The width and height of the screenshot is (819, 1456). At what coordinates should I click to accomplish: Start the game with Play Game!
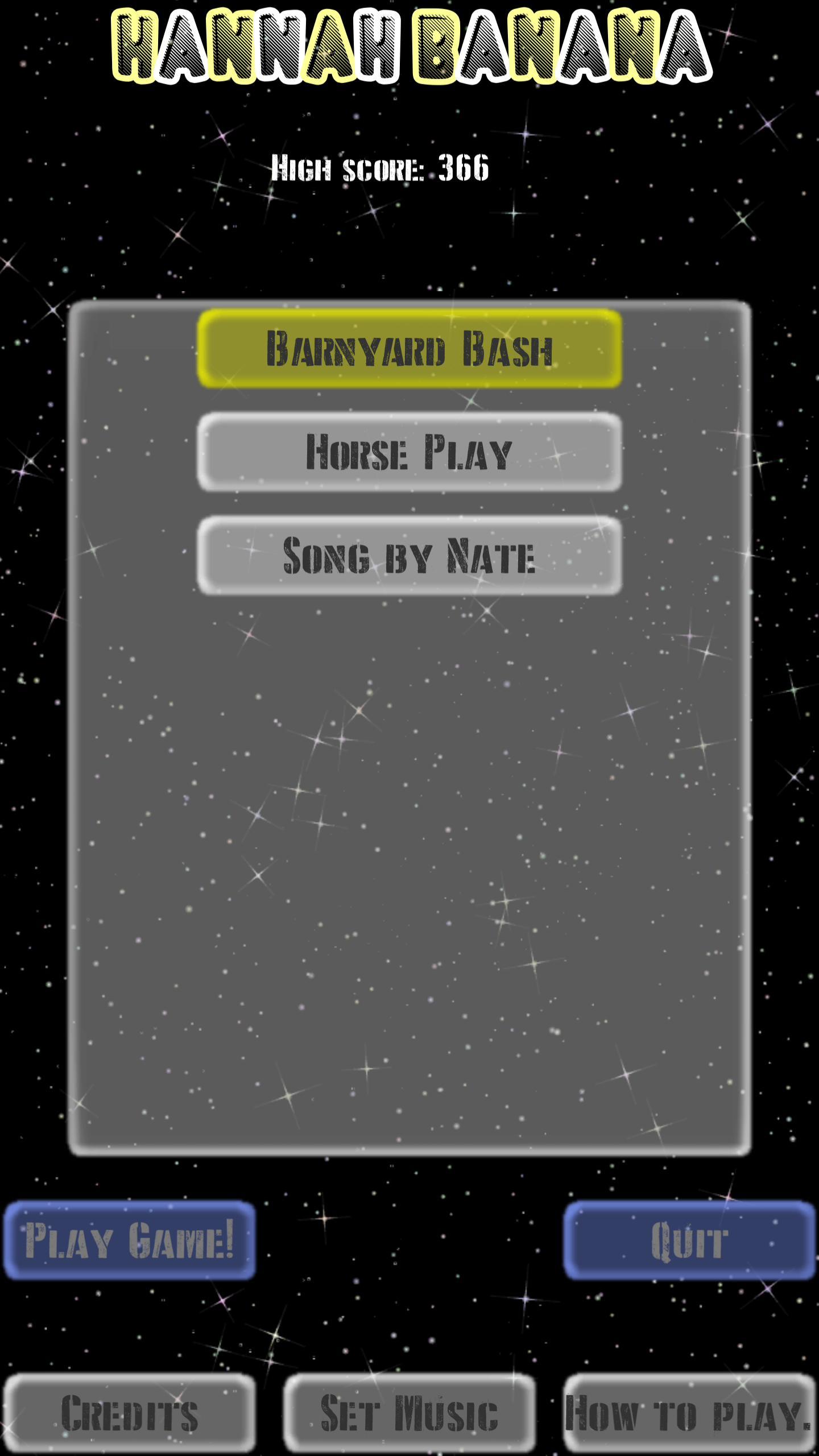pos(130,1240)
